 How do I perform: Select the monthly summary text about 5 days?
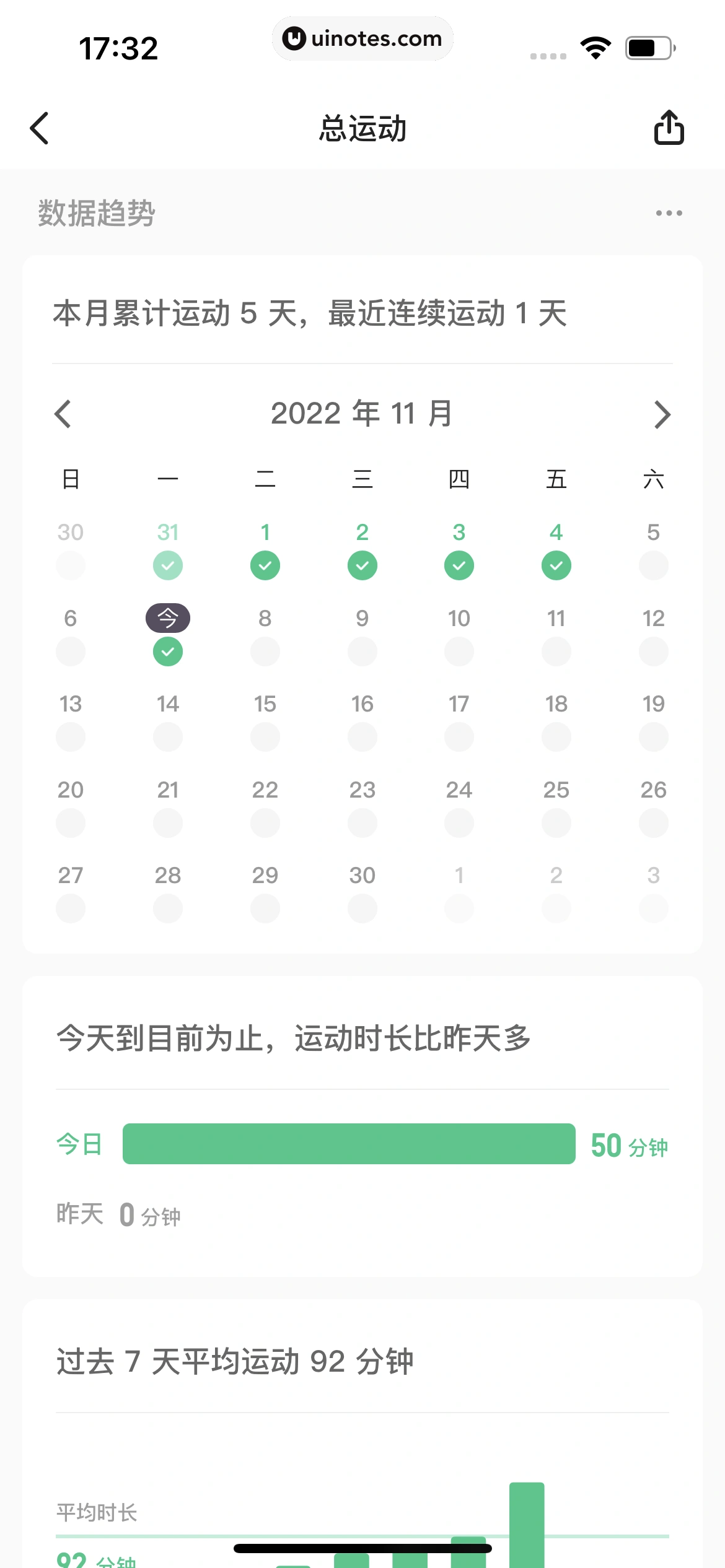310,313
